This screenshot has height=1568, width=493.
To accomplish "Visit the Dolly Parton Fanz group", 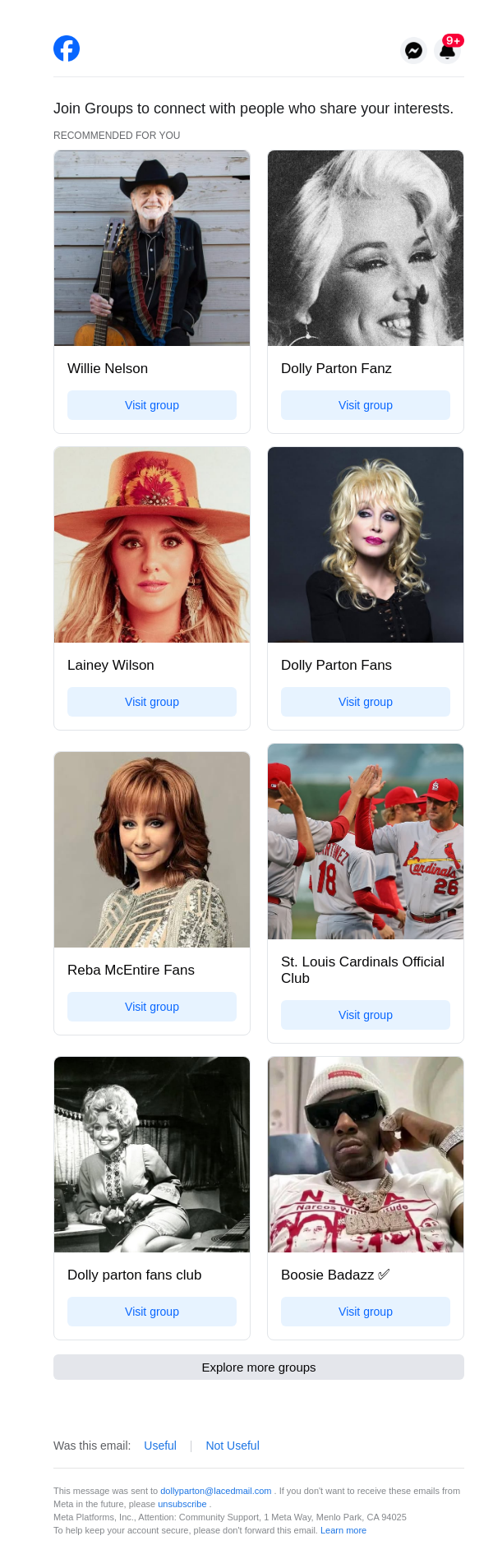I will [366, 405].
